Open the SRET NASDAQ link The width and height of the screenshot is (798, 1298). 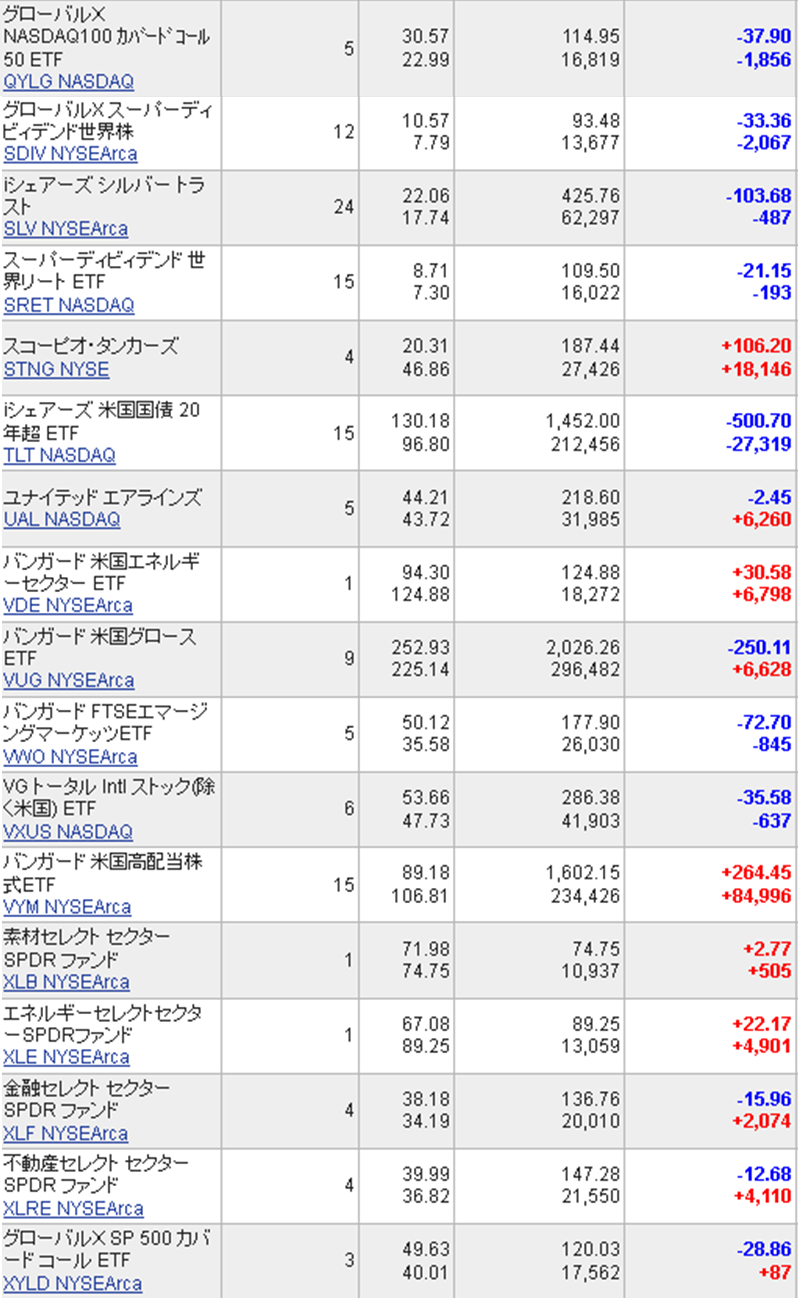tap(68, 305)
